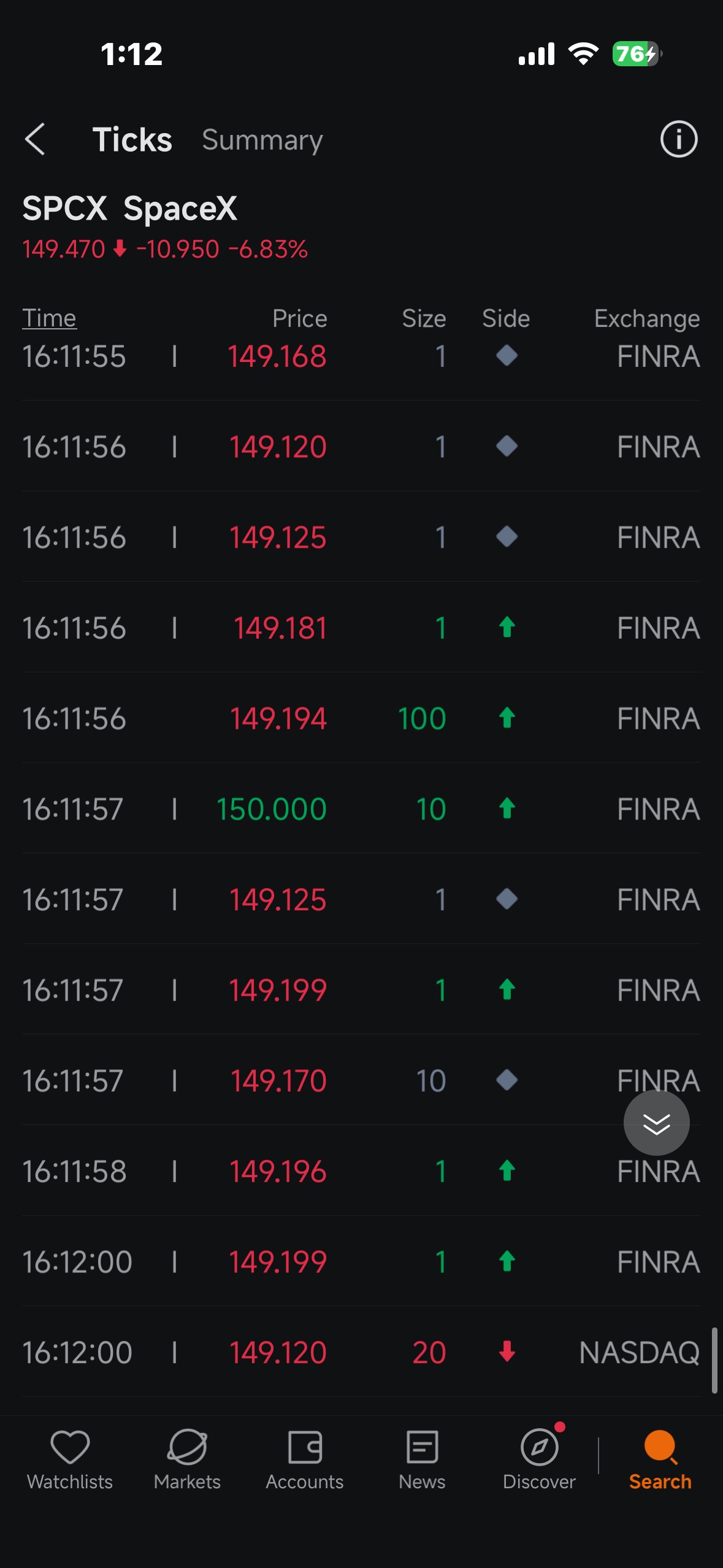Jump to latest ticks with double-chevron button
The height and width of the screenshot is (1568, 723).
[656, 1123]
